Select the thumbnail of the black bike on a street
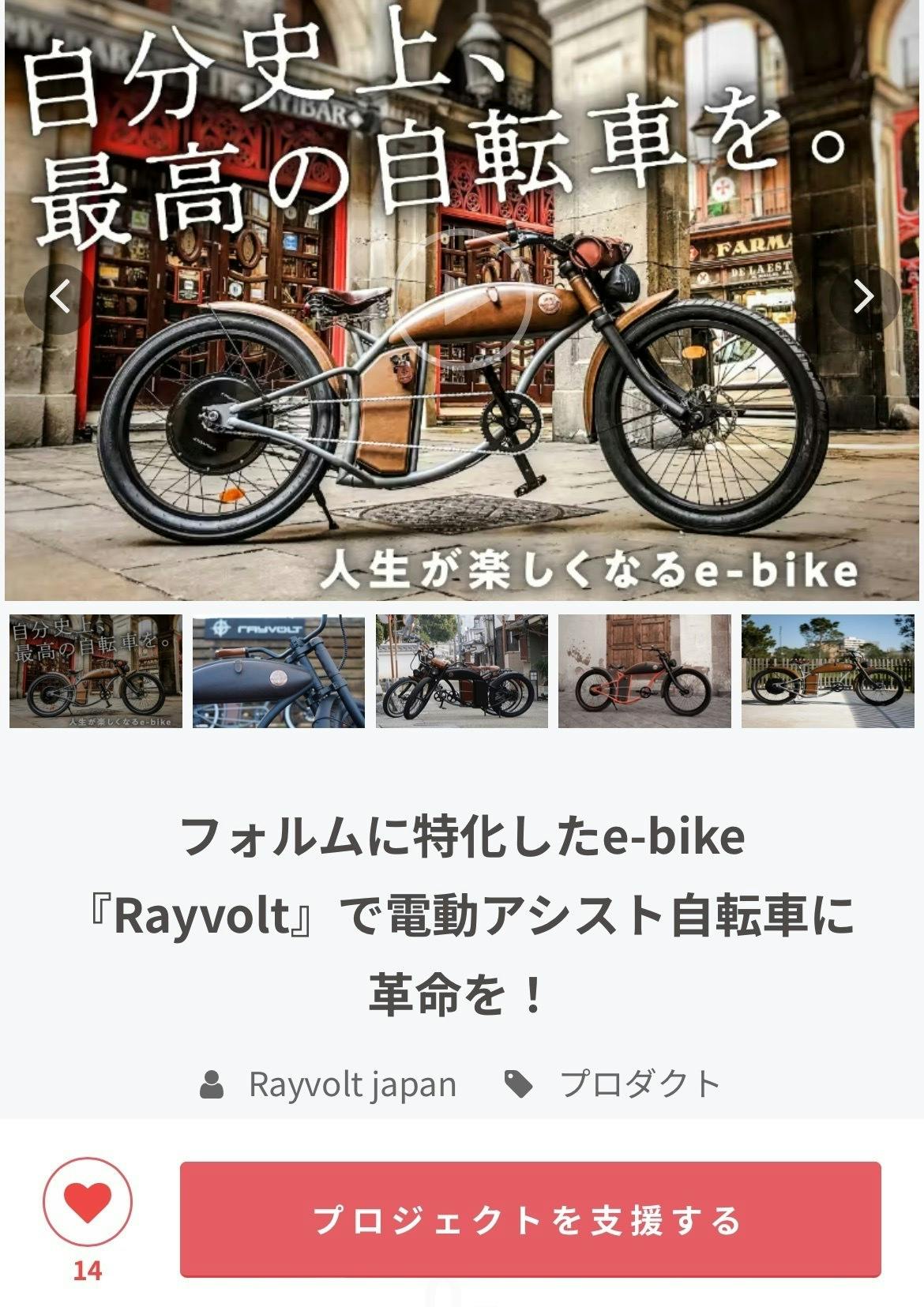 click(462, 671)
